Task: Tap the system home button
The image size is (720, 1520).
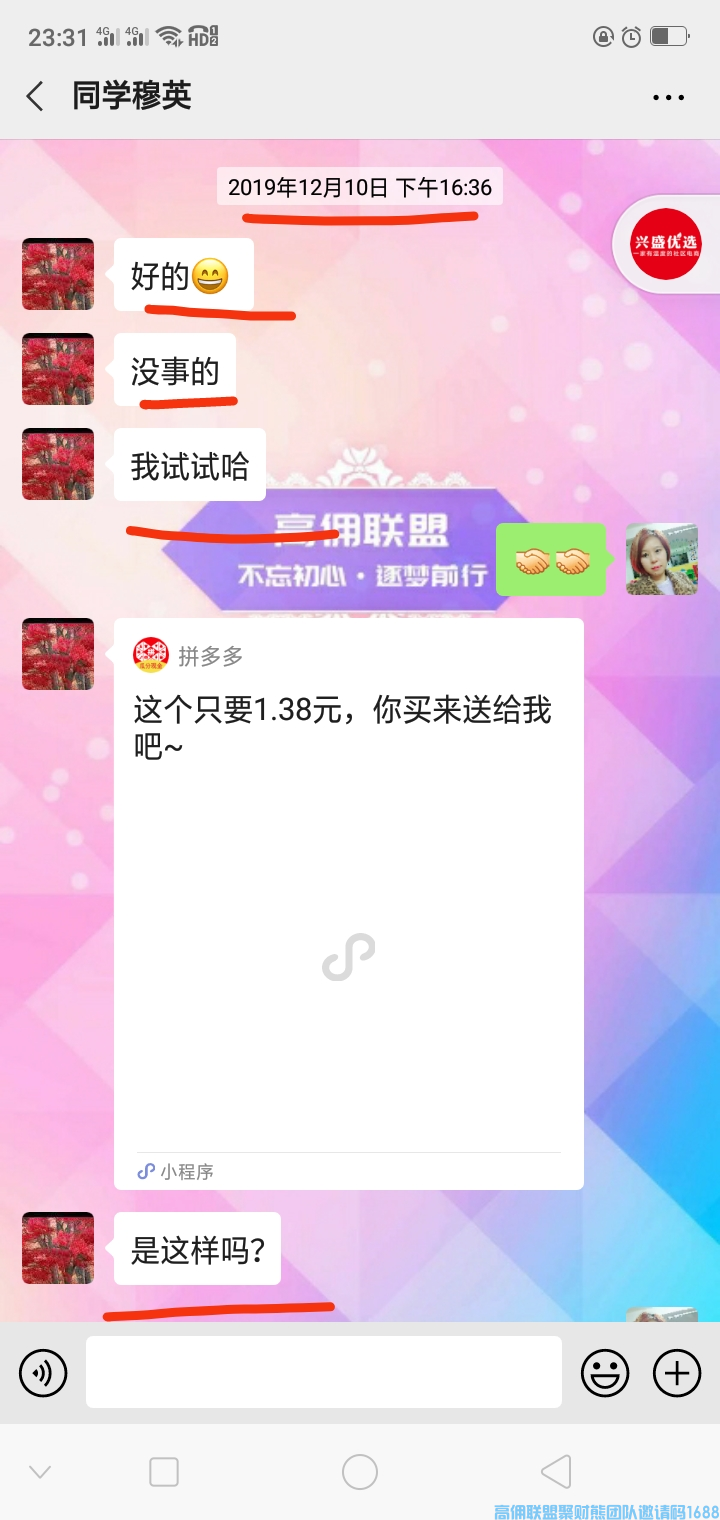Action: 360,1472
